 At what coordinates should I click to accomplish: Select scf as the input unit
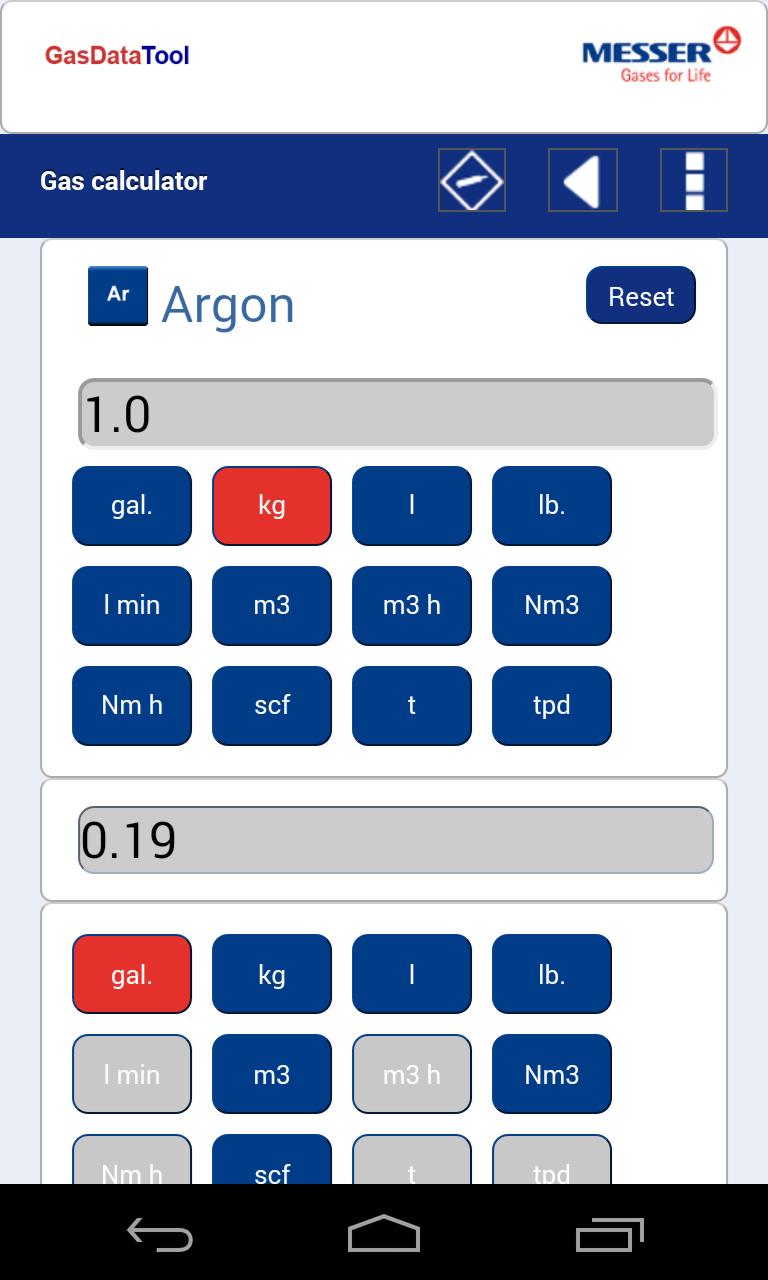click(x=272, y=706)
